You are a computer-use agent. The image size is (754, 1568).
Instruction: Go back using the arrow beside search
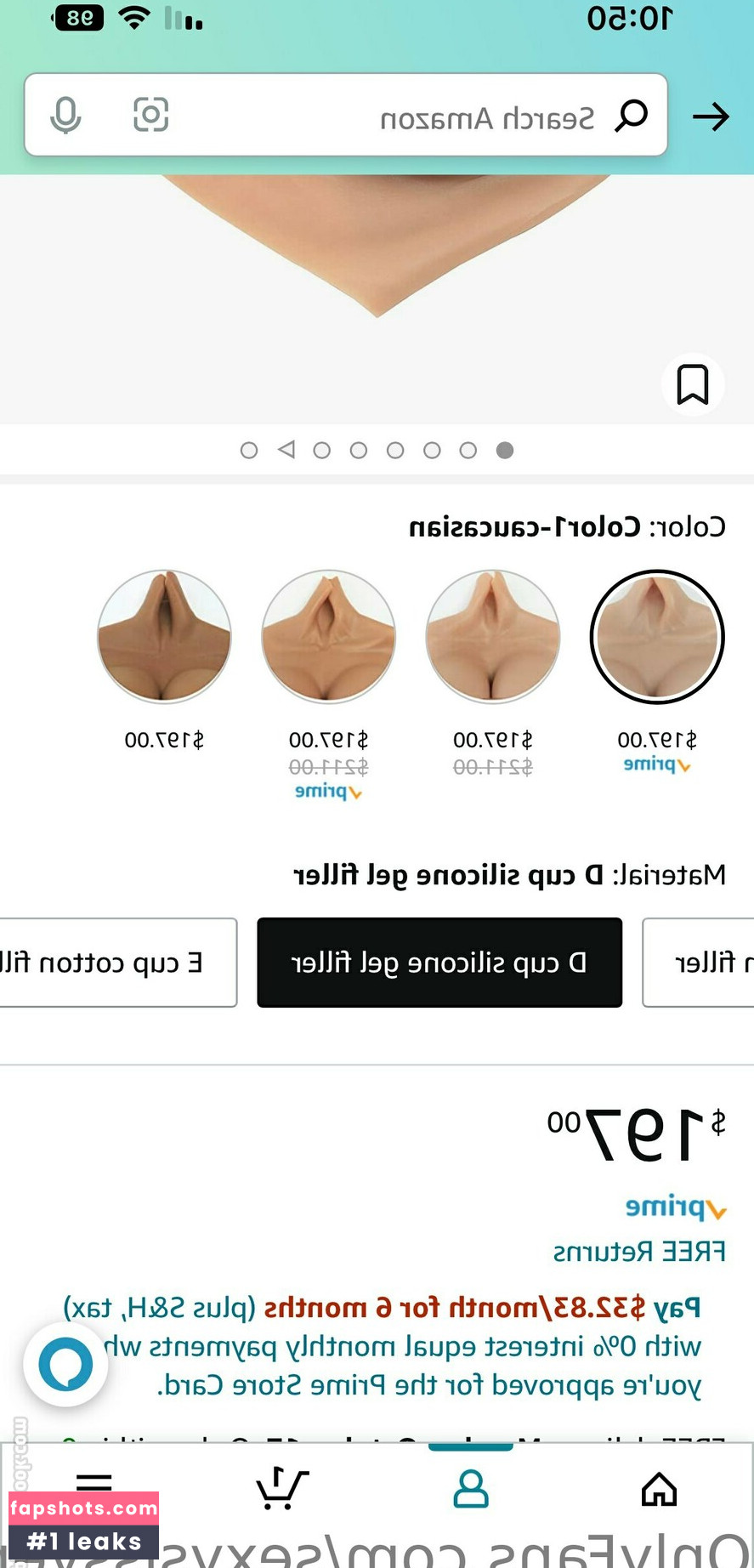(711, 116)
